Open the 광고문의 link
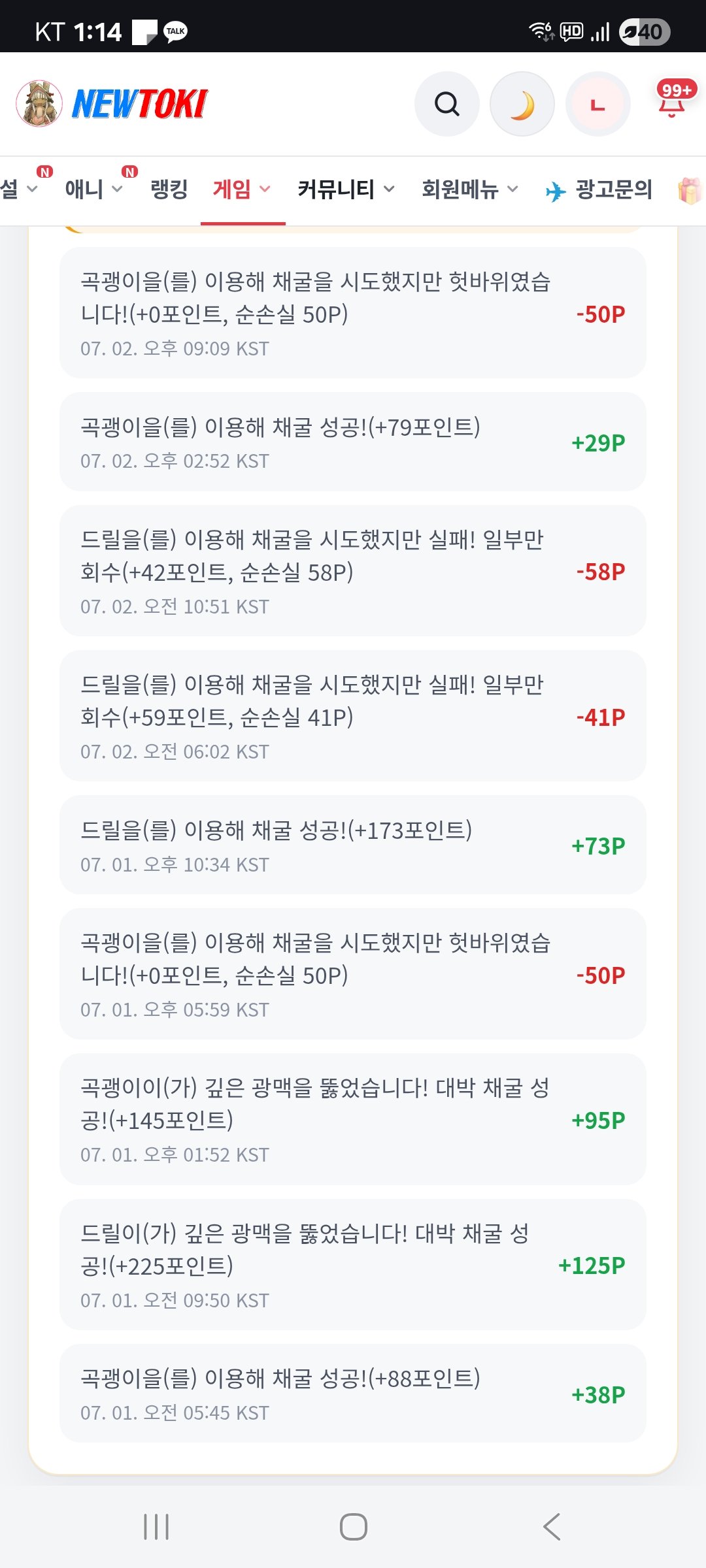706x1568 pixels. coord(599,189)
